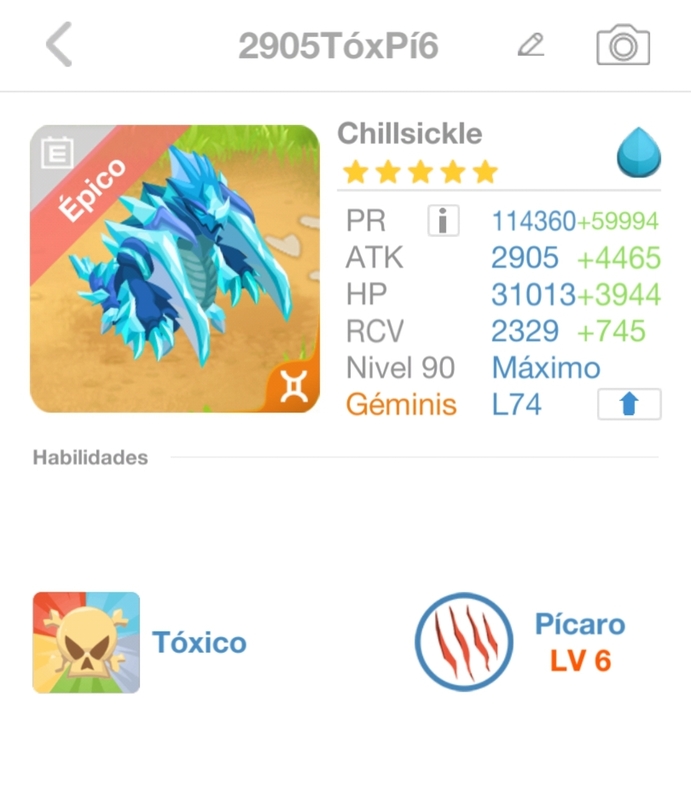The height and width of the screenshot is (800, 691).
Task: Go back using the top-left arrow
Action: (x=59, y=46)
